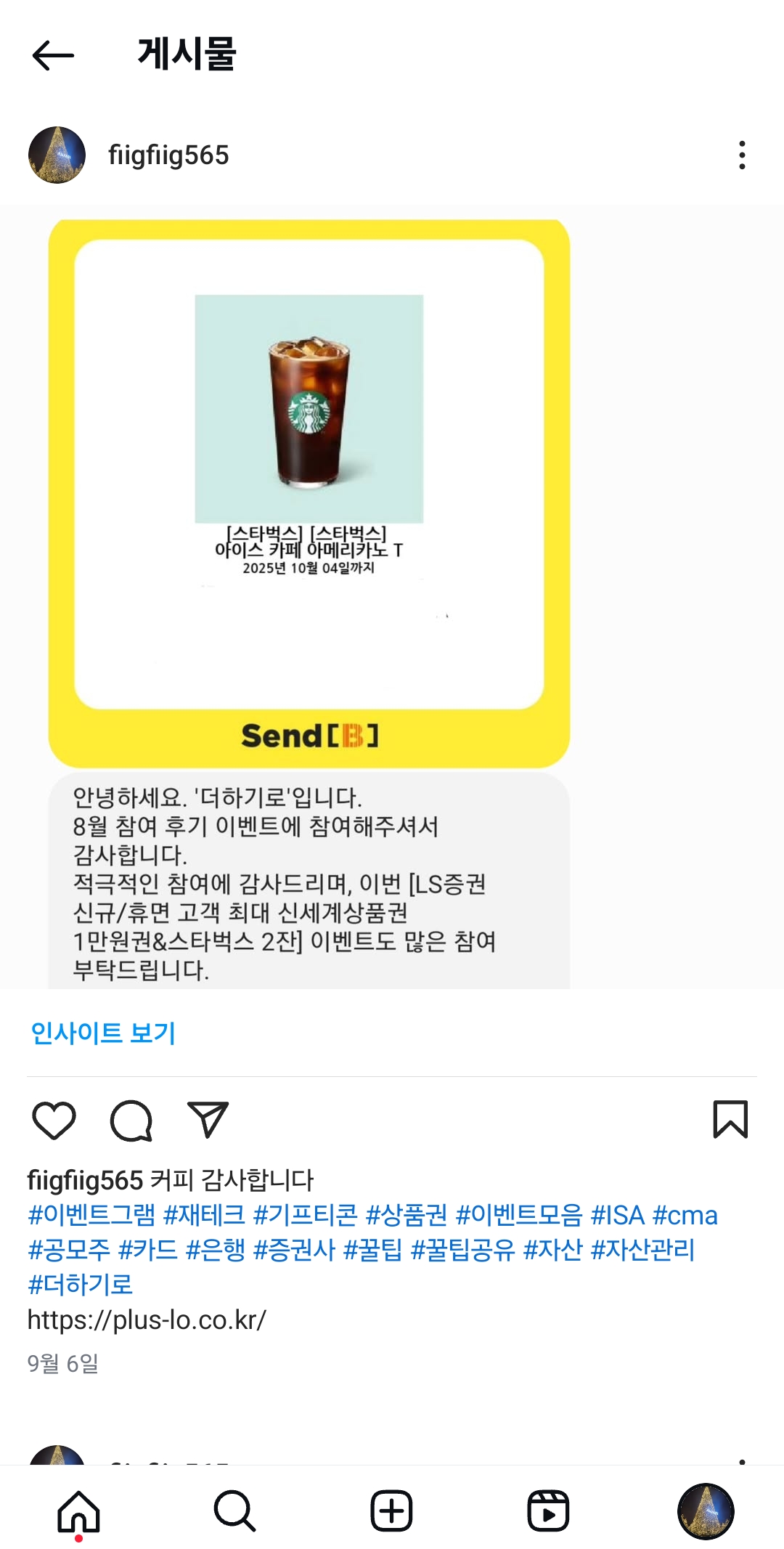The image size is (784, 1549).
Task: Open the #더하기로 hashtag
Action: 80,1285
